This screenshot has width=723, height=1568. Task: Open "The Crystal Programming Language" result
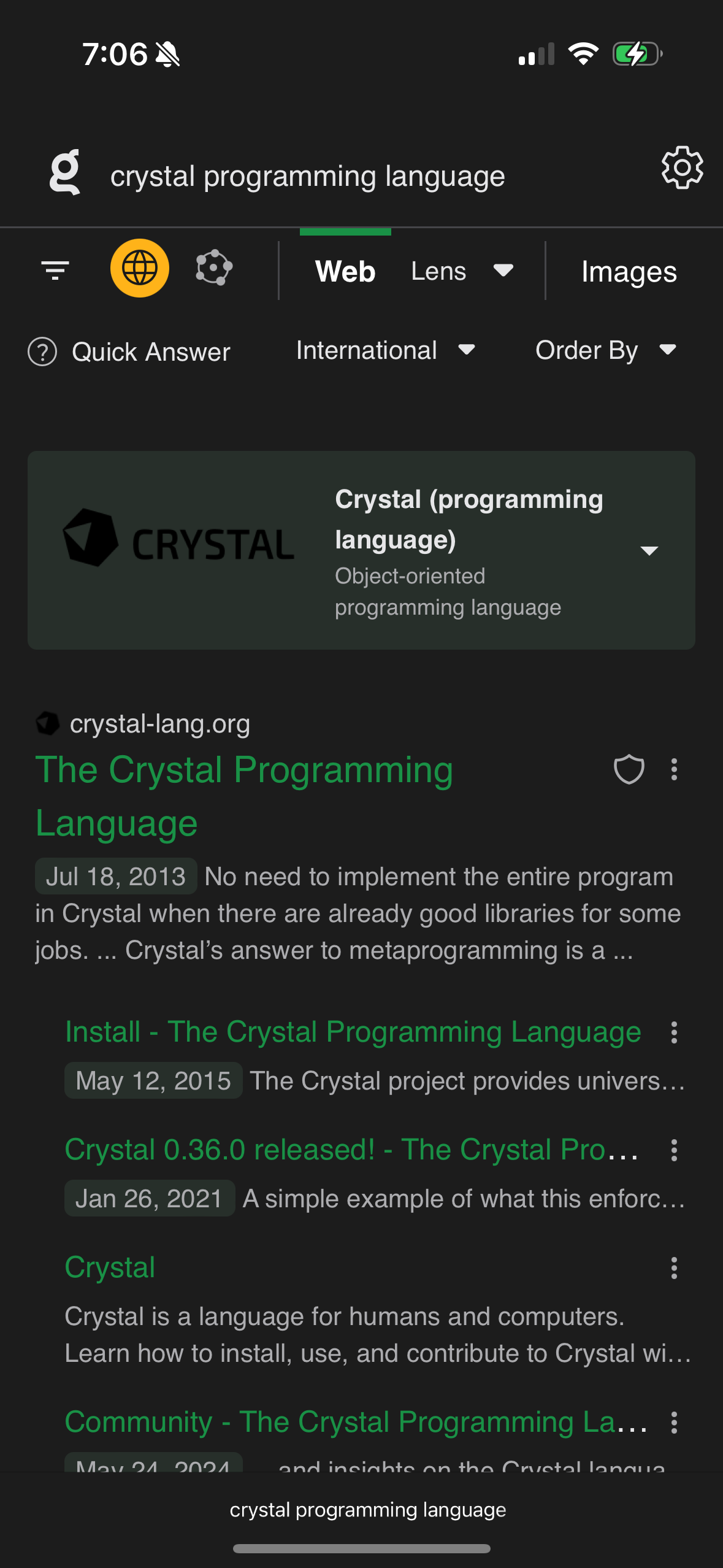click(244, 796)
